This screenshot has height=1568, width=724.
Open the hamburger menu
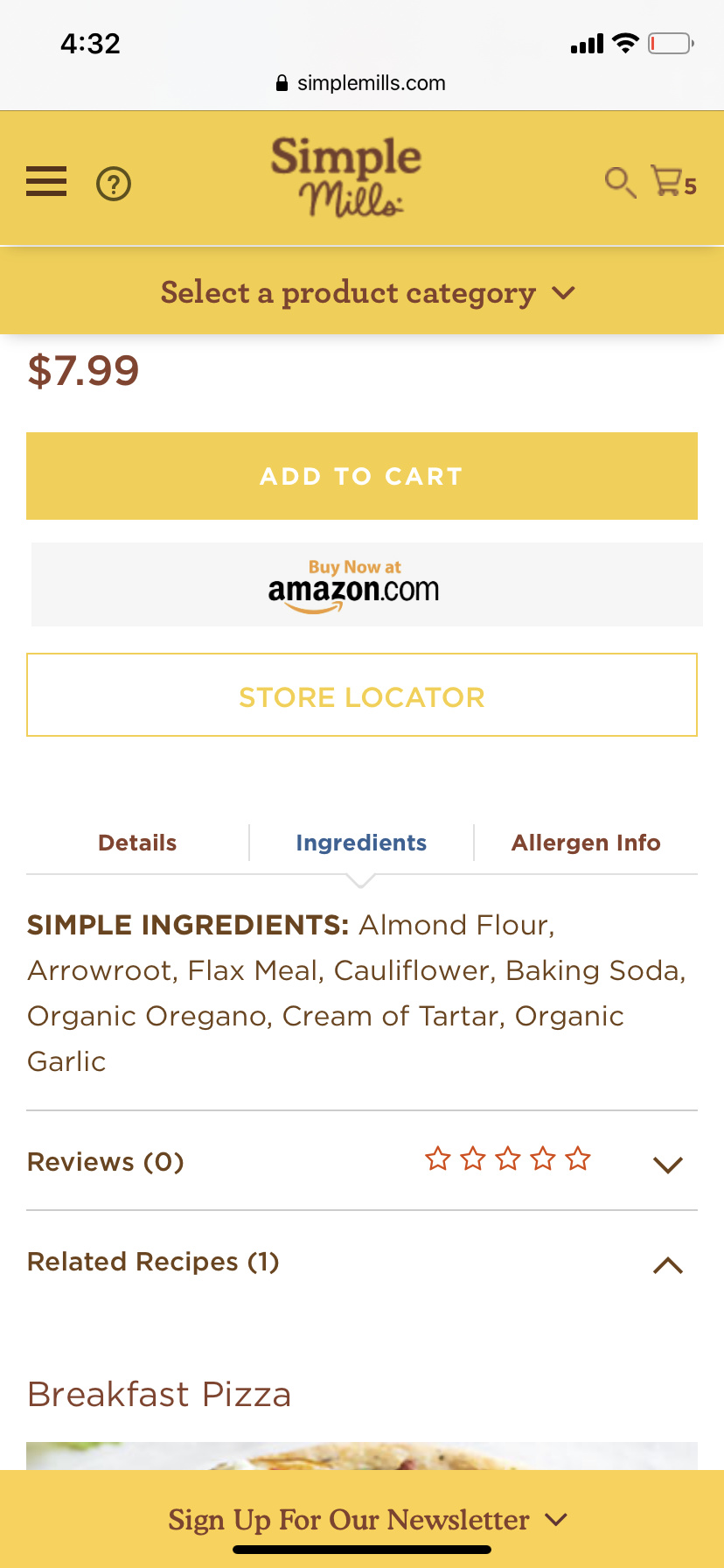coord(46,182)
